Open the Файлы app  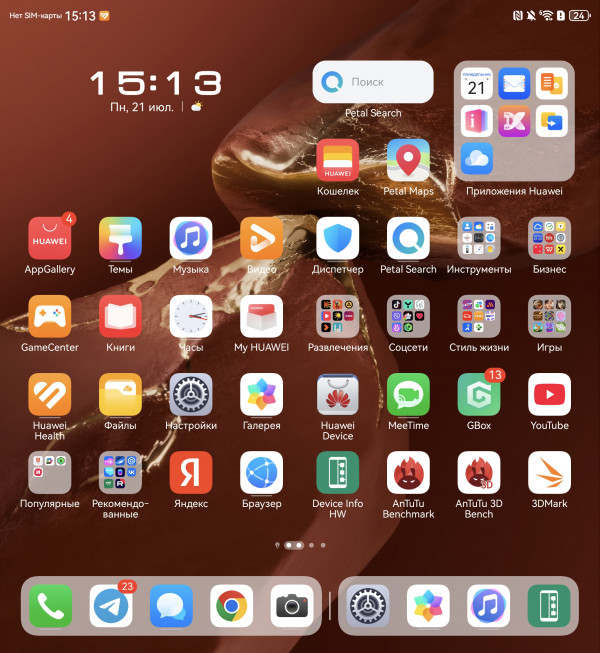(x=120, y=395)
